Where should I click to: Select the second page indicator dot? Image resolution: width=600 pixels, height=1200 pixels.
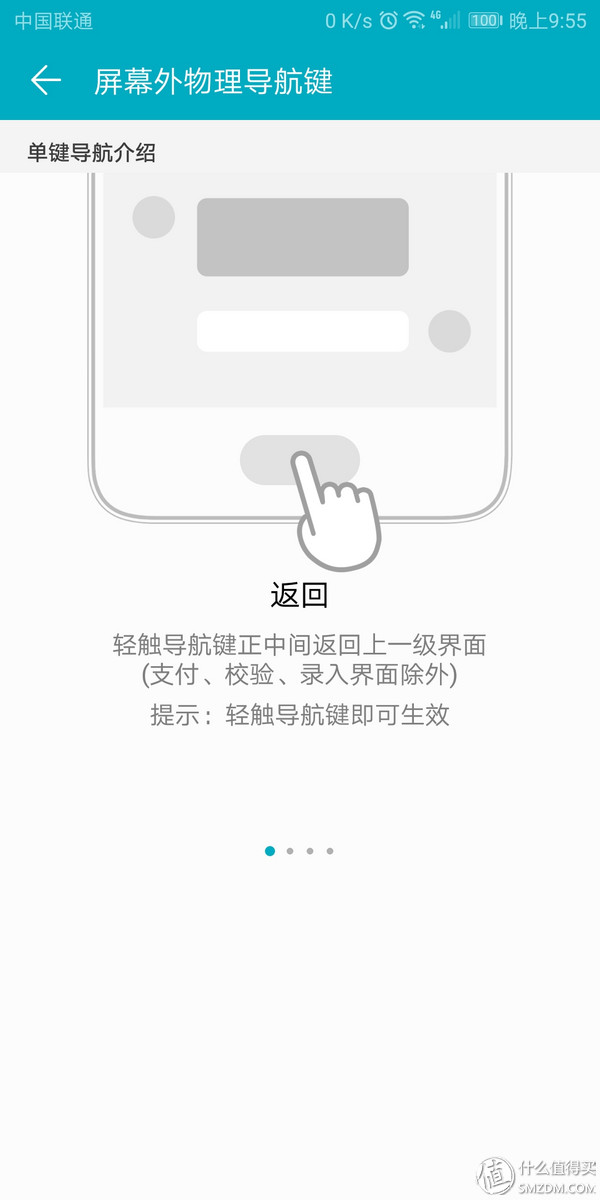point(290,851)
